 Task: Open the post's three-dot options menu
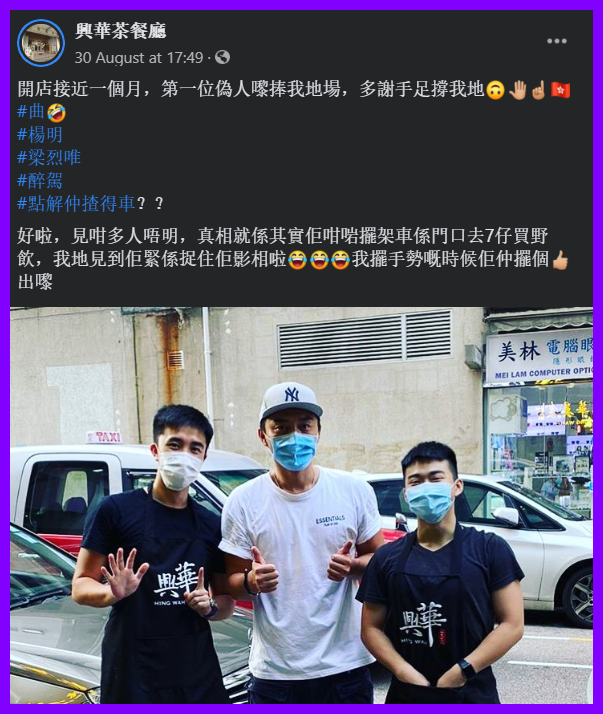coord(556,41)
